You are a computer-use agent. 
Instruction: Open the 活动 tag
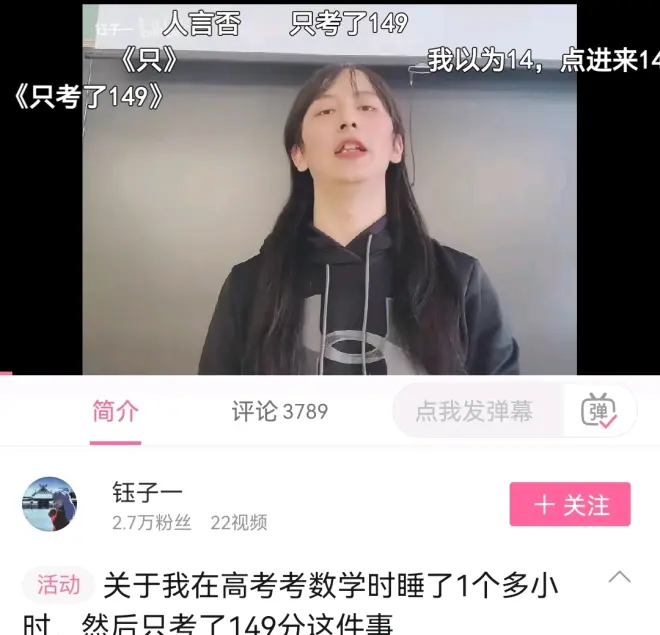click(58, 585)
